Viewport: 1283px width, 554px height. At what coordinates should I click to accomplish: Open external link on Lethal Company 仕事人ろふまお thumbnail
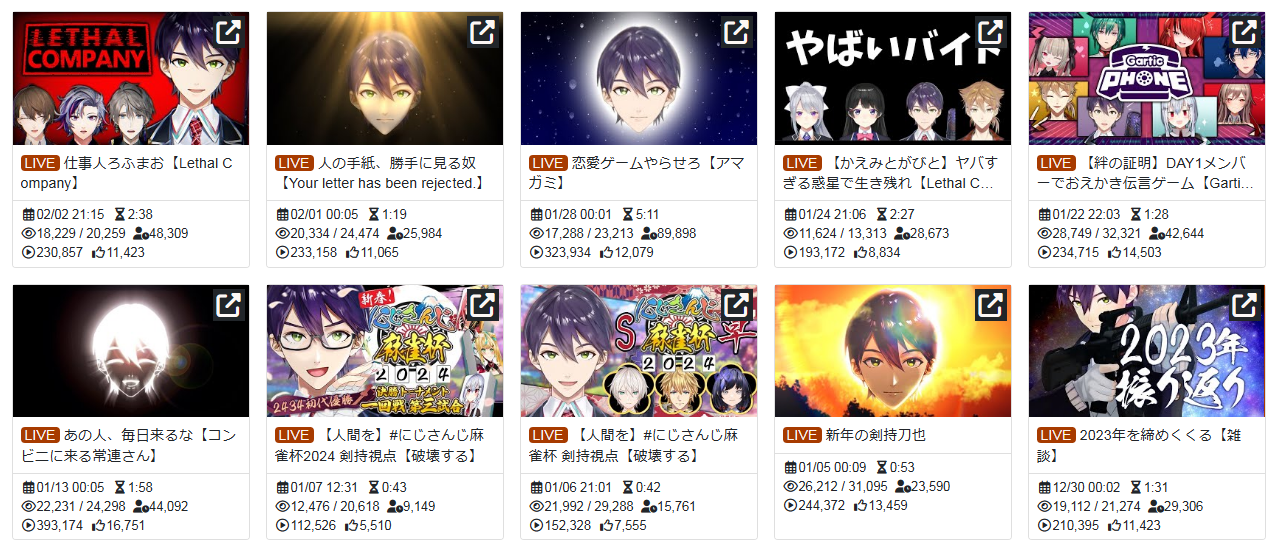pyautogui.click(x=229, y=32)
